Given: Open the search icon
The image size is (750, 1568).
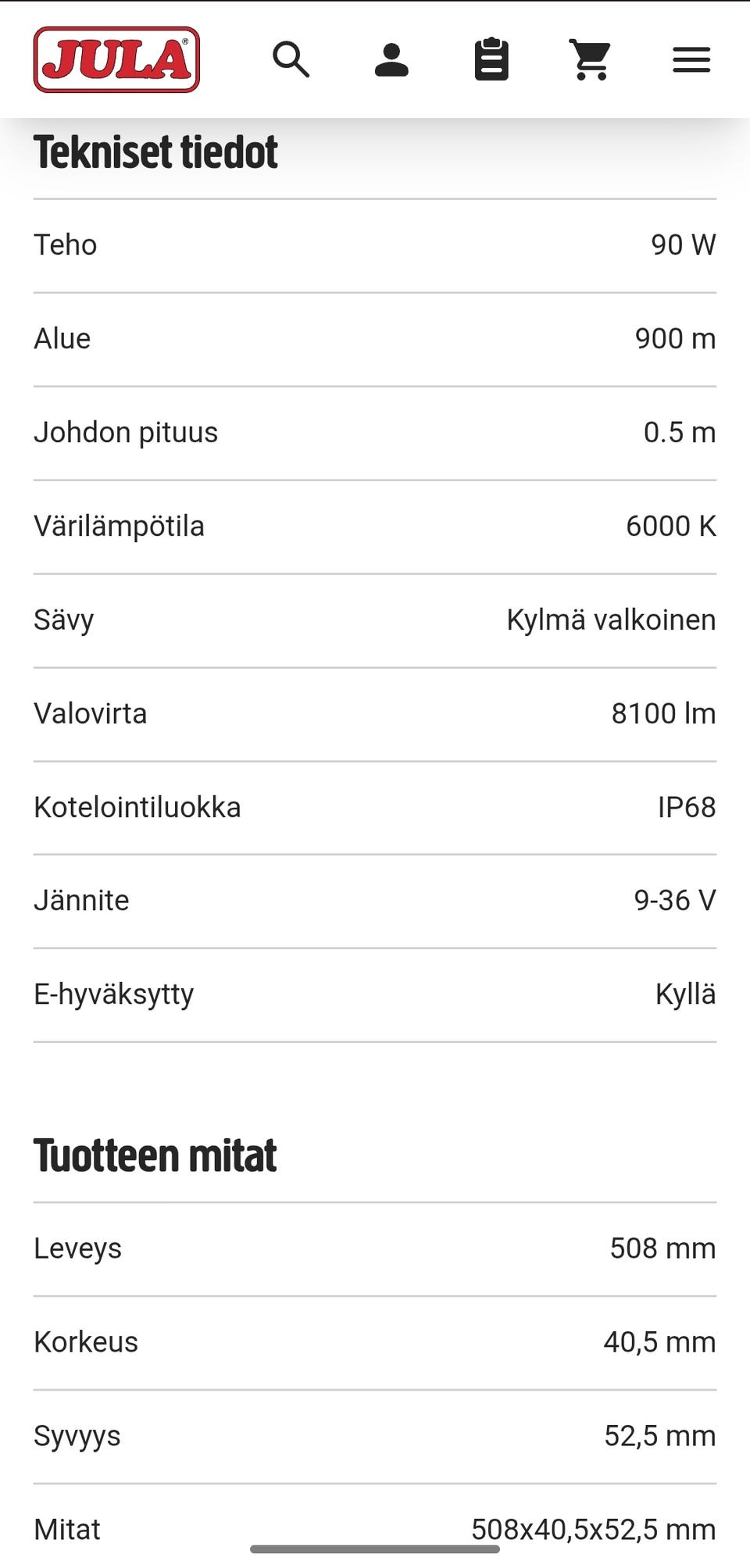Looking at the screenshot, I should coord(291,60).
